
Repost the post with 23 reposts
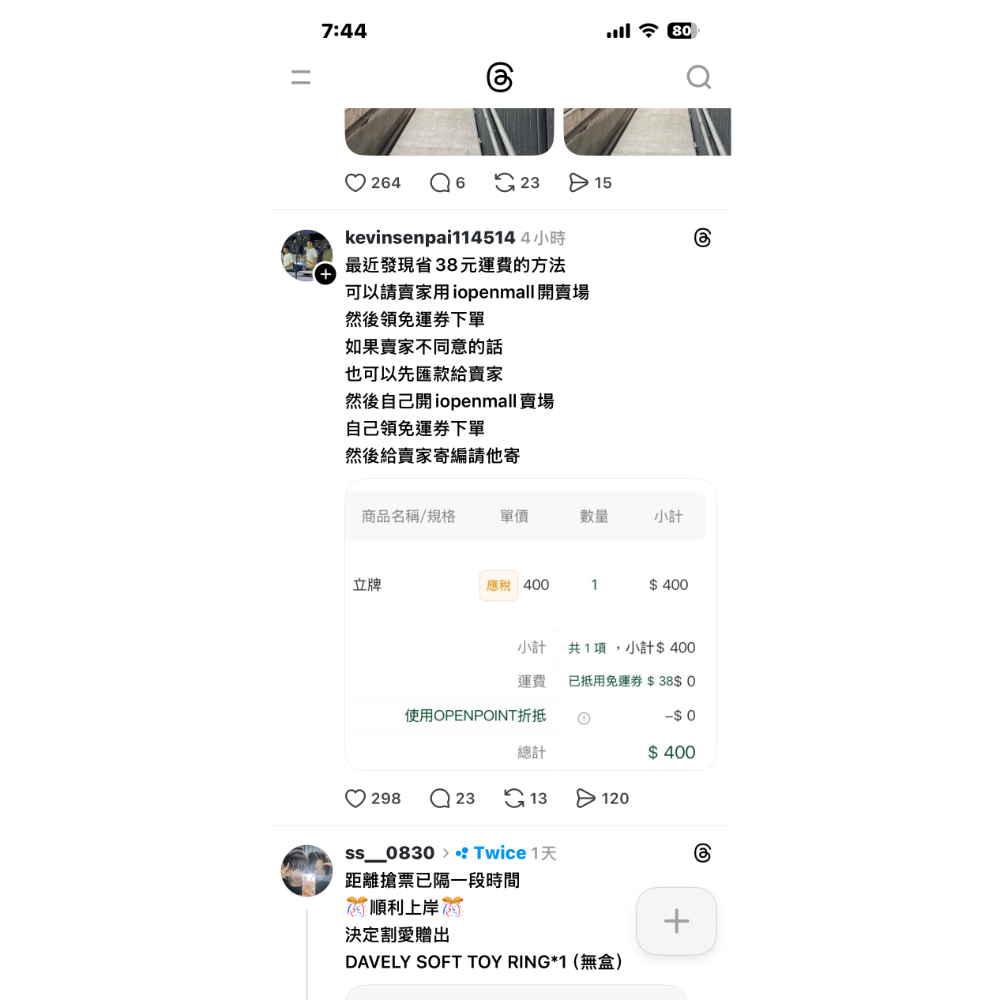(x=505, y=183)
